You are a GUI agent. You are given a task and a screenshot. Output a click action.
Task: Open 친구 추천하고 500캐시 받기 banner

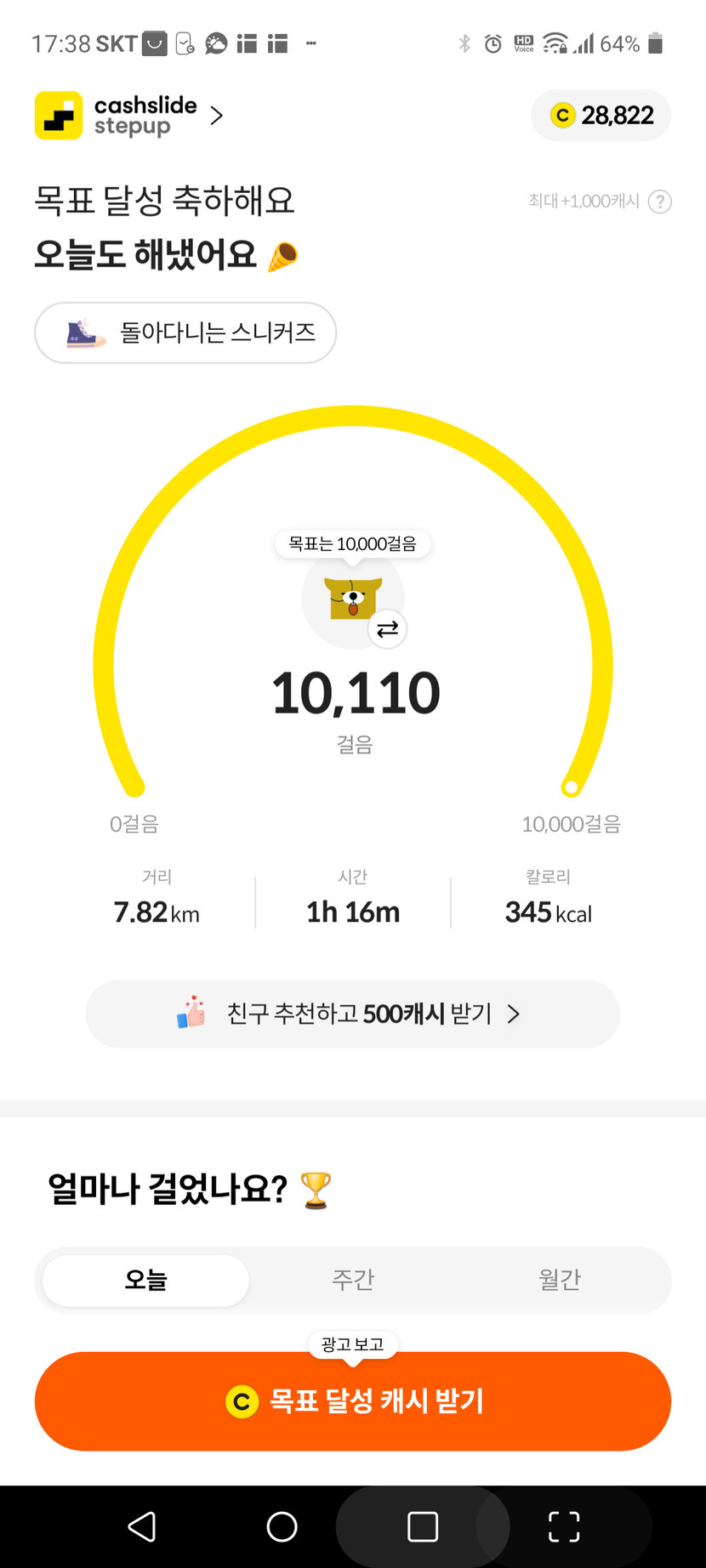tap(352, 1014)
